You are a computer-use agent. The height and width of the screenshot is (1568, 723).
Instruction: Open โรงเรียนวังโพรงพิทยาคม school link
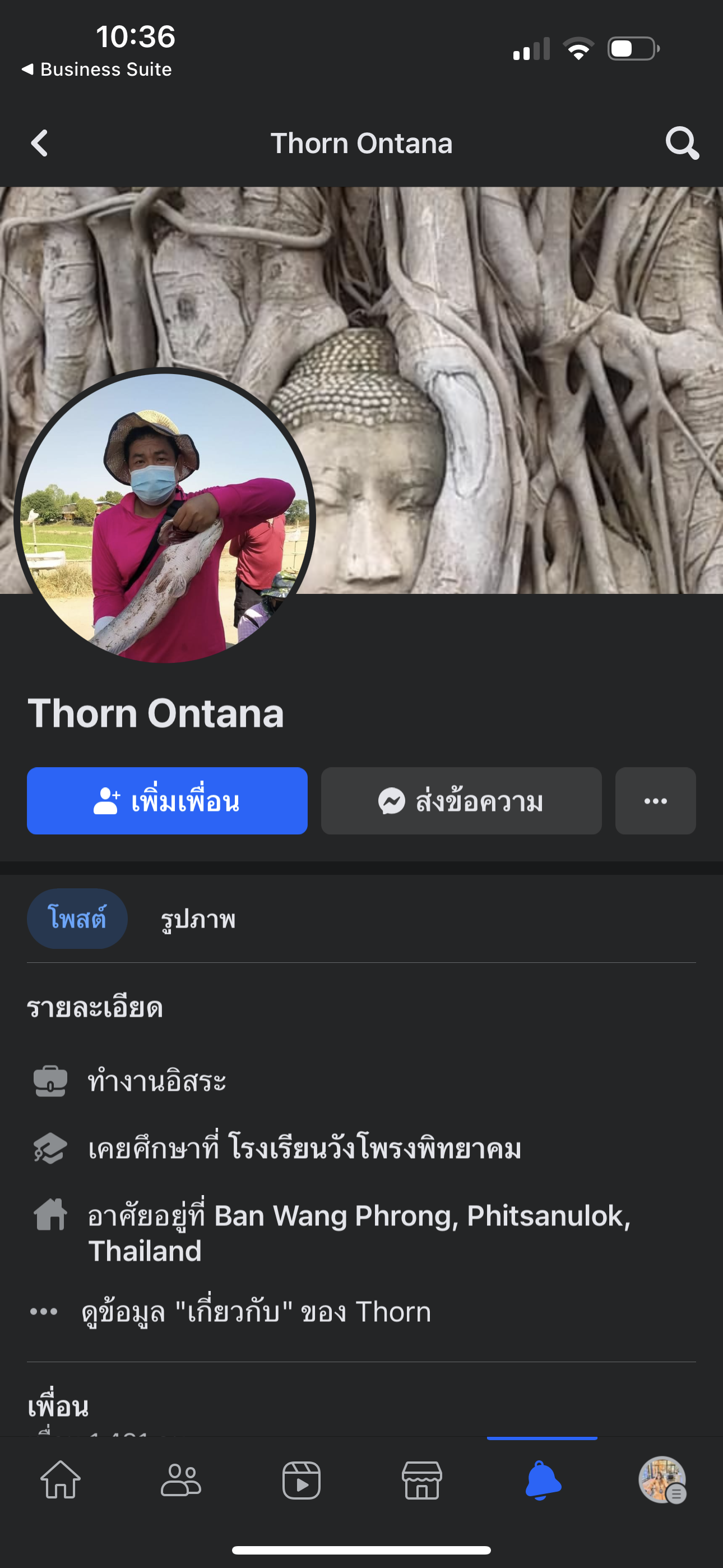point(375,1149)
